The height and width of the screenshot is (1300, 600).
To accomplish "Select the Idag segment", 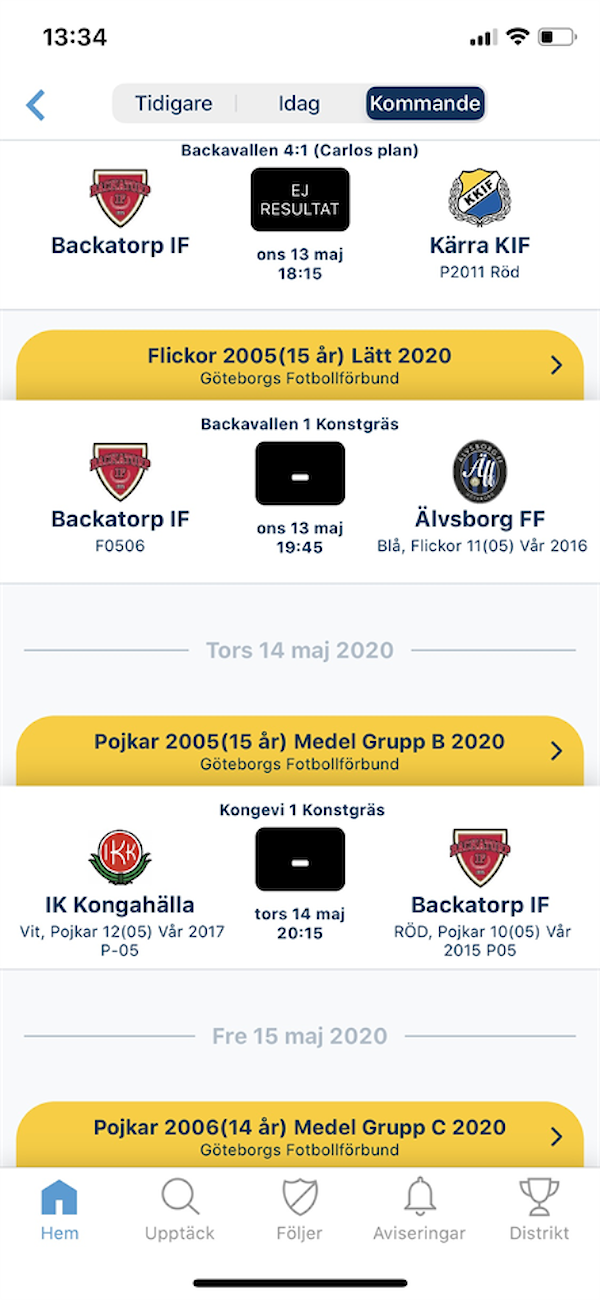I will coord(300,103).
